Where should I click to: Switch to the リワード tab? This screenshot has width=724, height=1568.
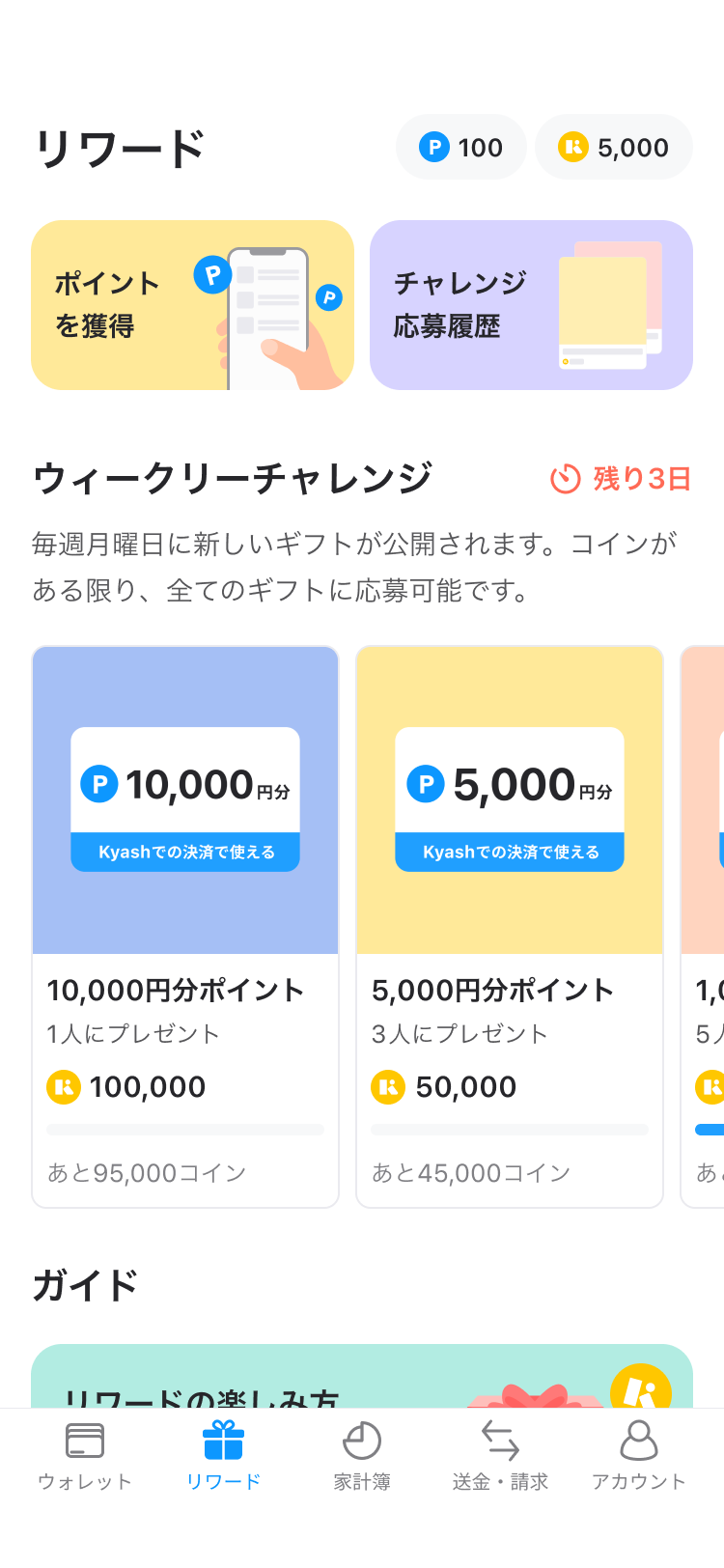[223, 1458]
